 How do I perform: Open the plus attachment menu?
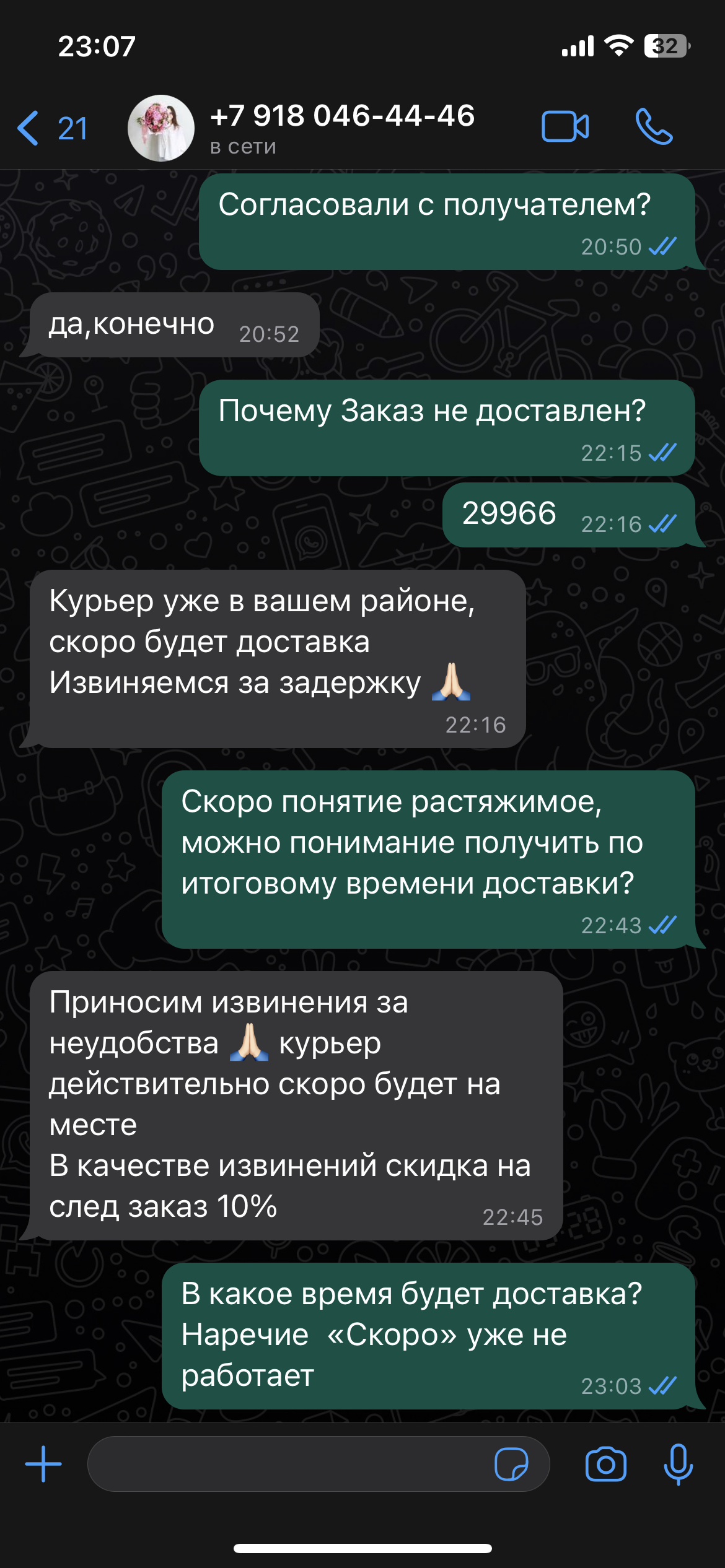[43, 1464]
